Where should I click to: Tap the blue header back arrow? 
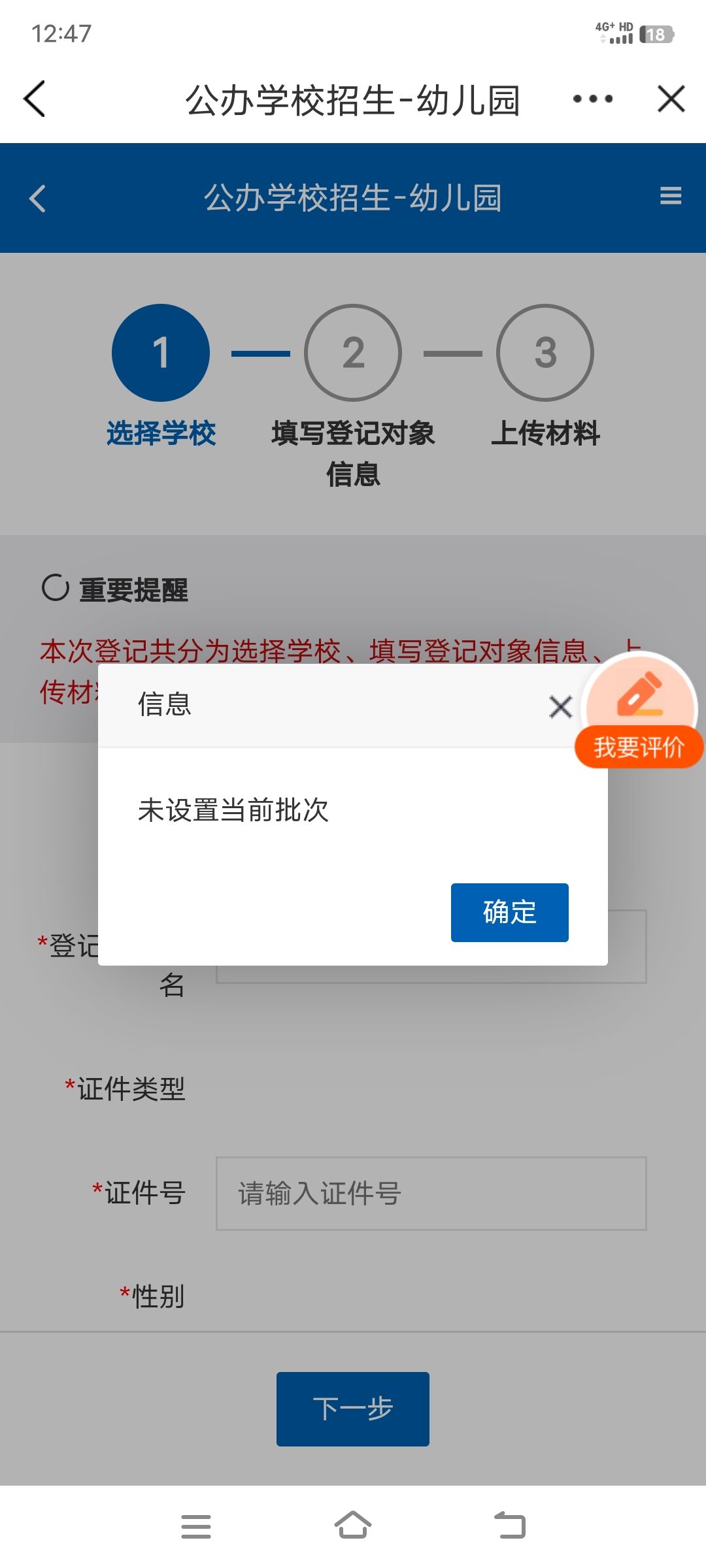pyautogui.click(x=38, y=198)
